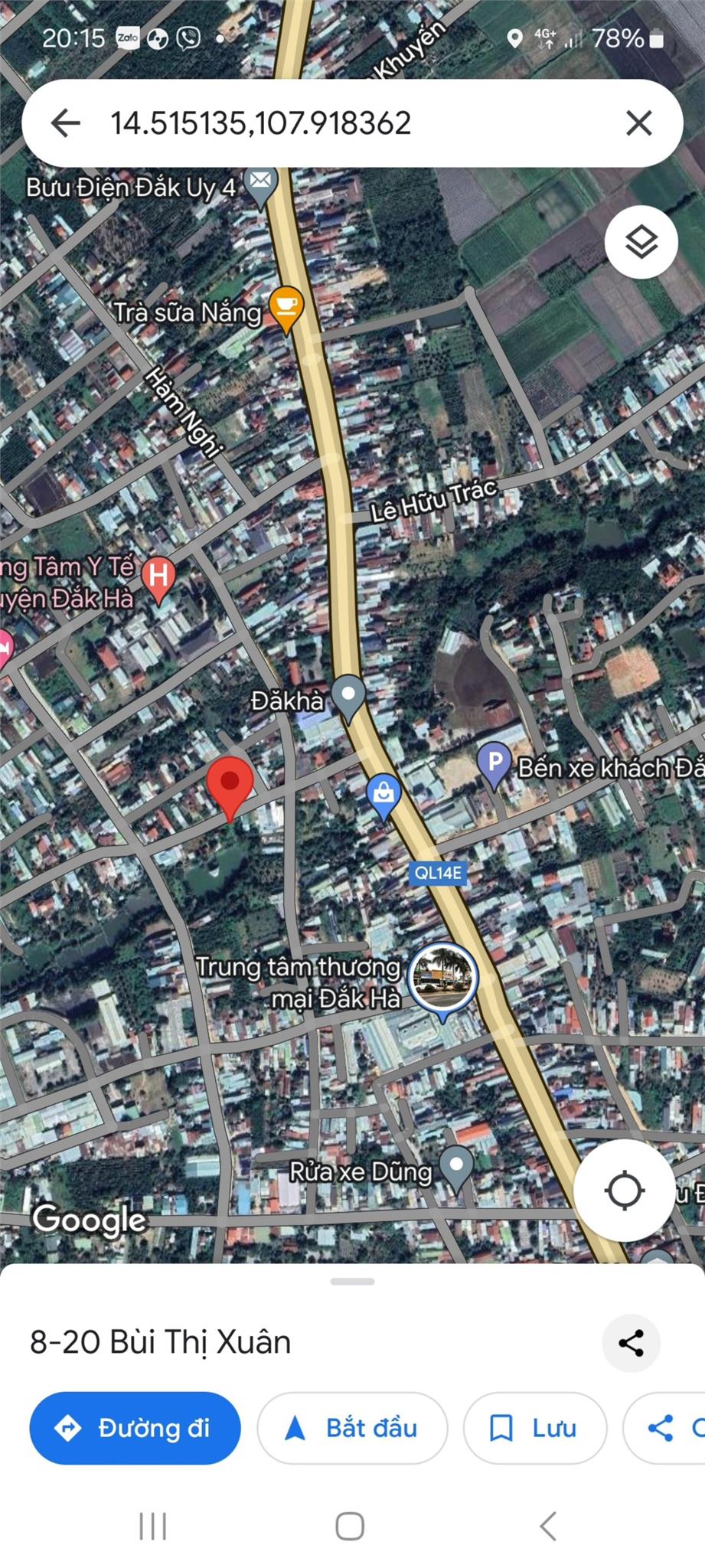705x1568 pixels.
Task: Go back from the search results
Action: (66, 122)
